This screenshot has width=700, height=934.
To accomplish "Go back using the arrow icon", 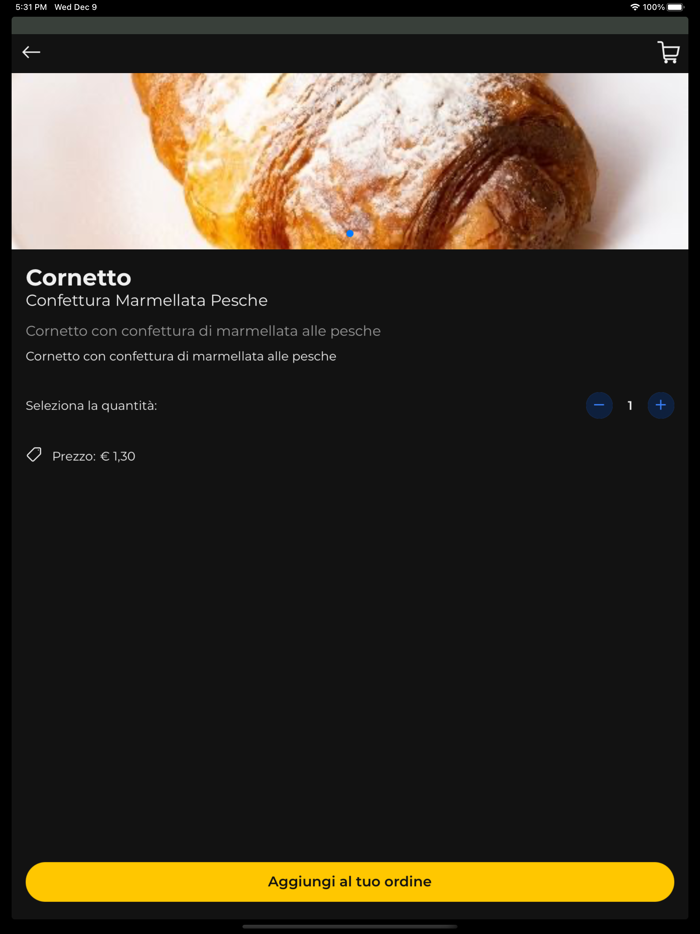I will [x=32, y=52].
